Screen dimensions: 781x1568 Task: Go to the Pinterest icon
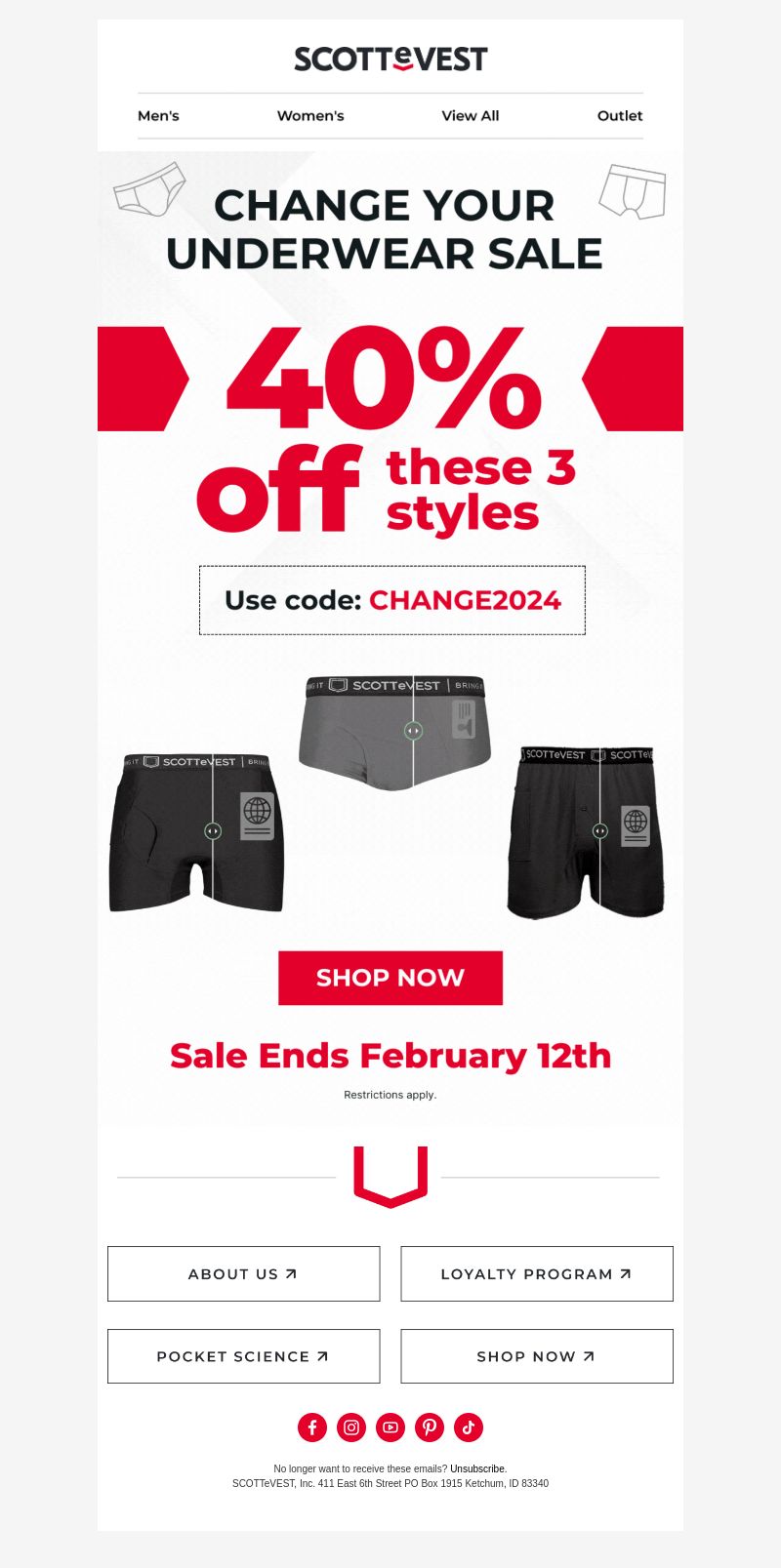(430, 1427)
